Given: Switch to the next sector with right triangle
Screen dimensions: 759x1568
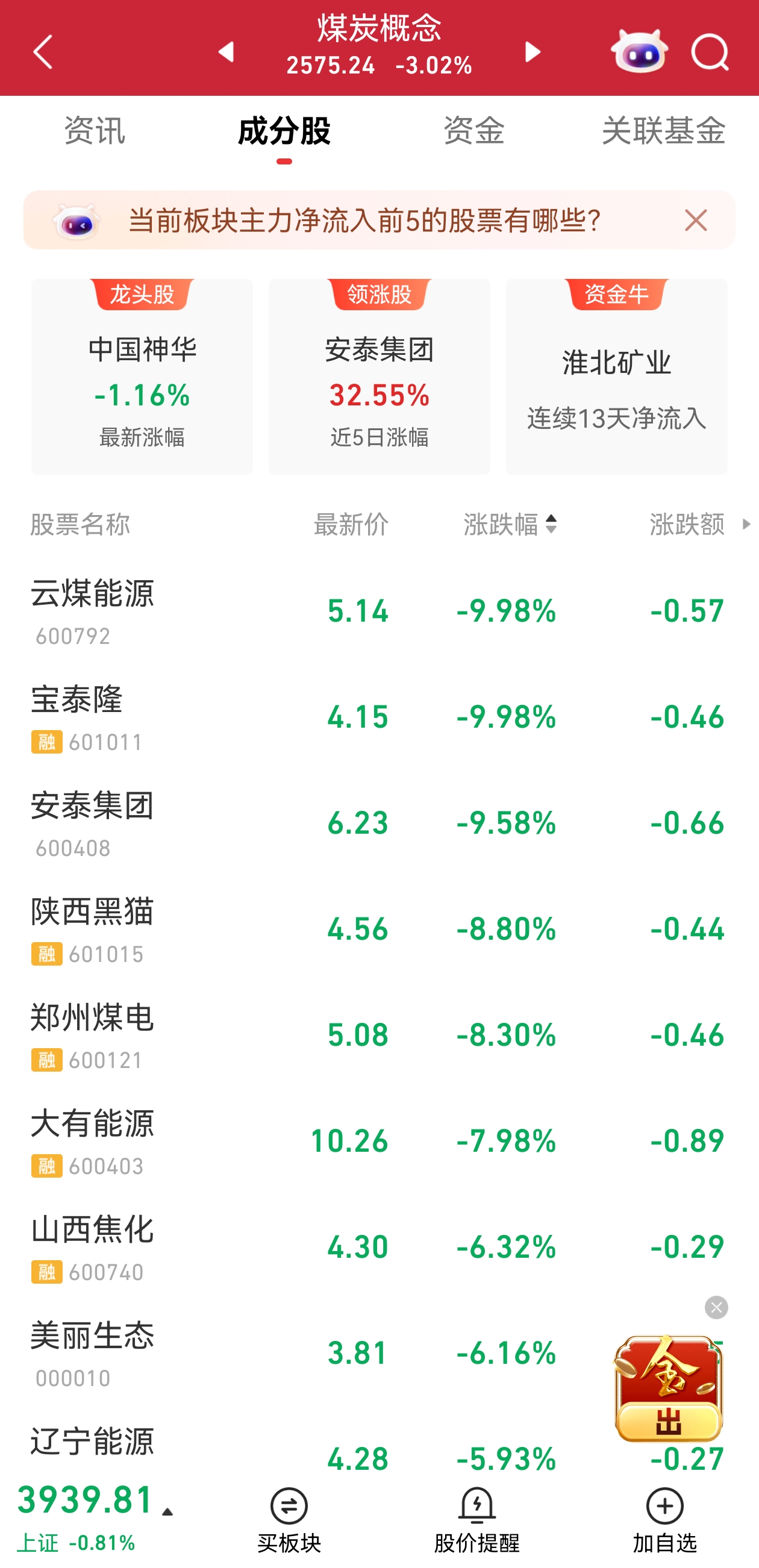Looking at the screenshot, I should [x=533, y=52].
